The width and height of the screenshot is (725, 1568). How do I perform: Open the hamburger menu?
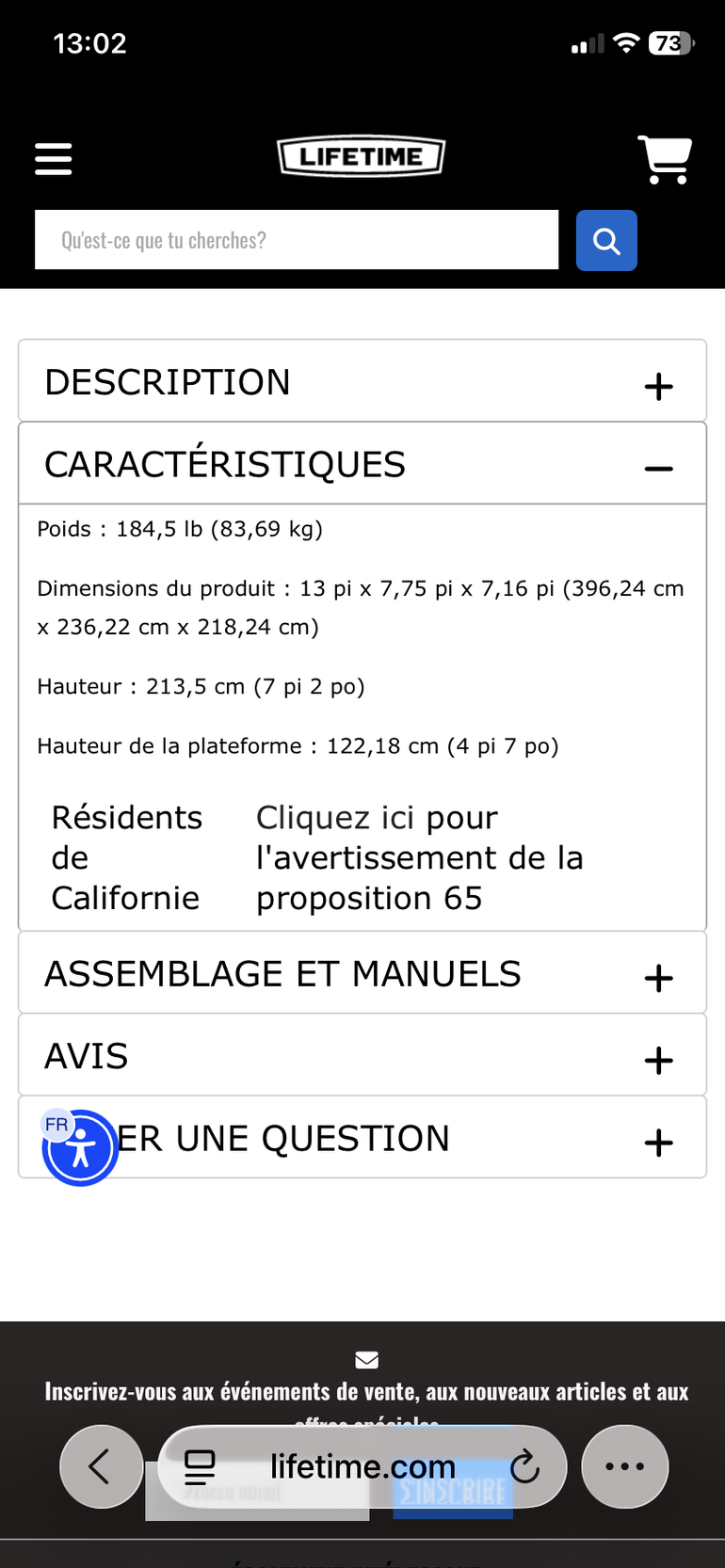53,159
